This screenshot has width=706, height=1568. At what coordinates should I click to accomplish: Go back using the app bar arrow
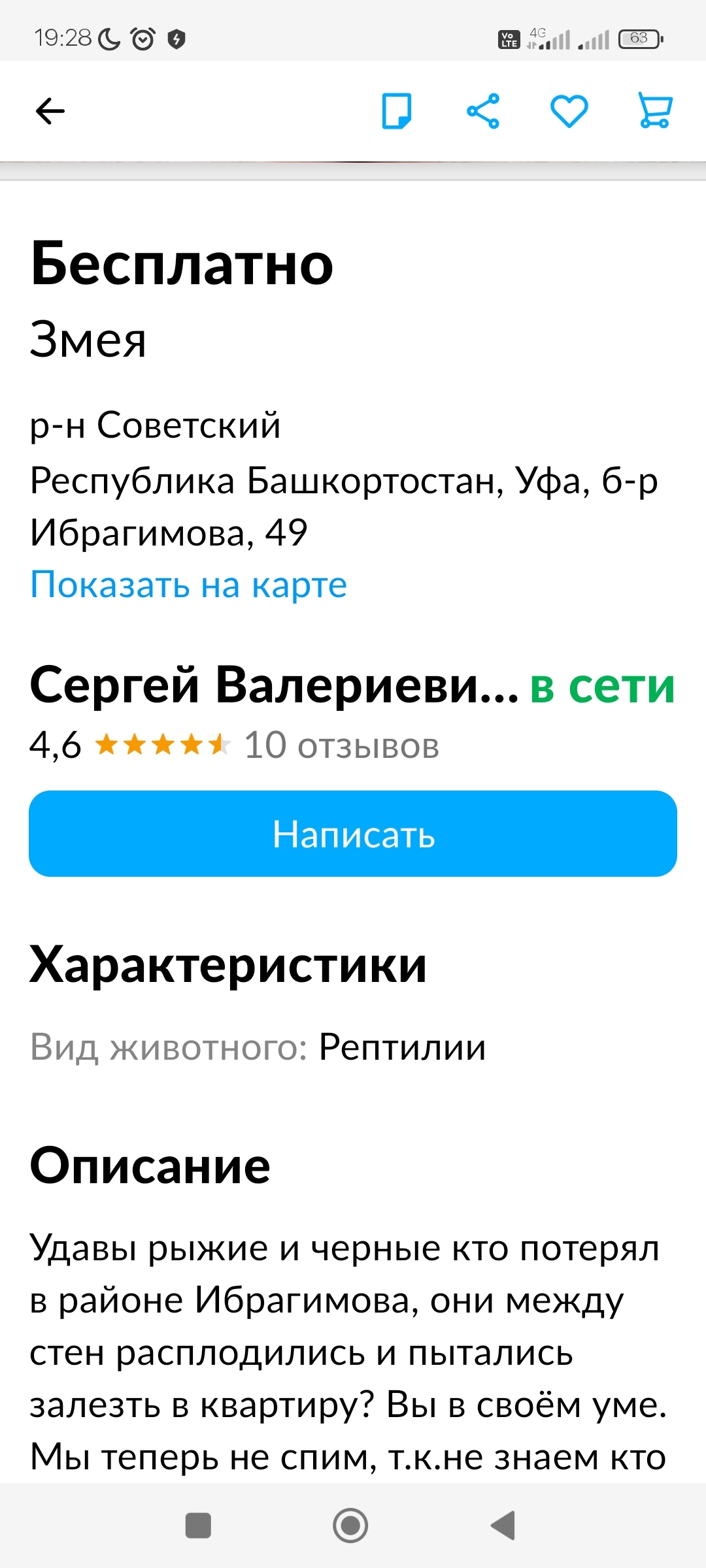click(x=50, y=111)
